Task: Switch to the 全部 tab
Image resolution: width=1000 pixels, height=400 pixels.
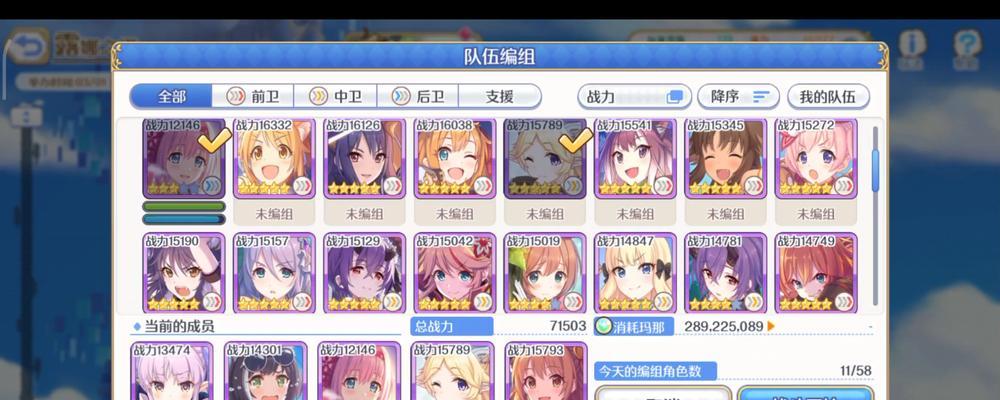Action: point(171,96)
